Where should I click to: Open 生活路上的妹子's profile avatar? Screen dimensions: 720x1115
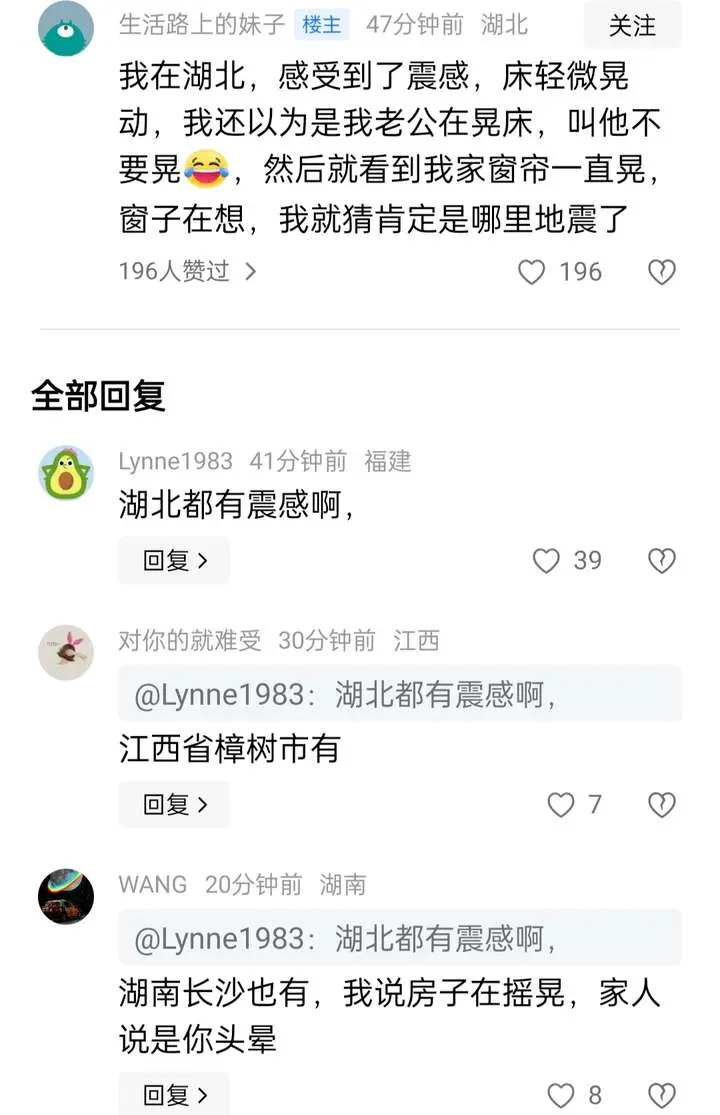tap(66, 29)
